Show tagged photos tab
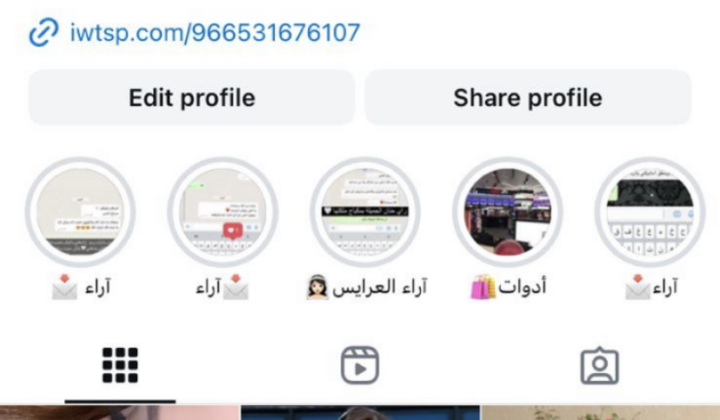The width and height of the screenshot is (720, 420). (599, 365)
